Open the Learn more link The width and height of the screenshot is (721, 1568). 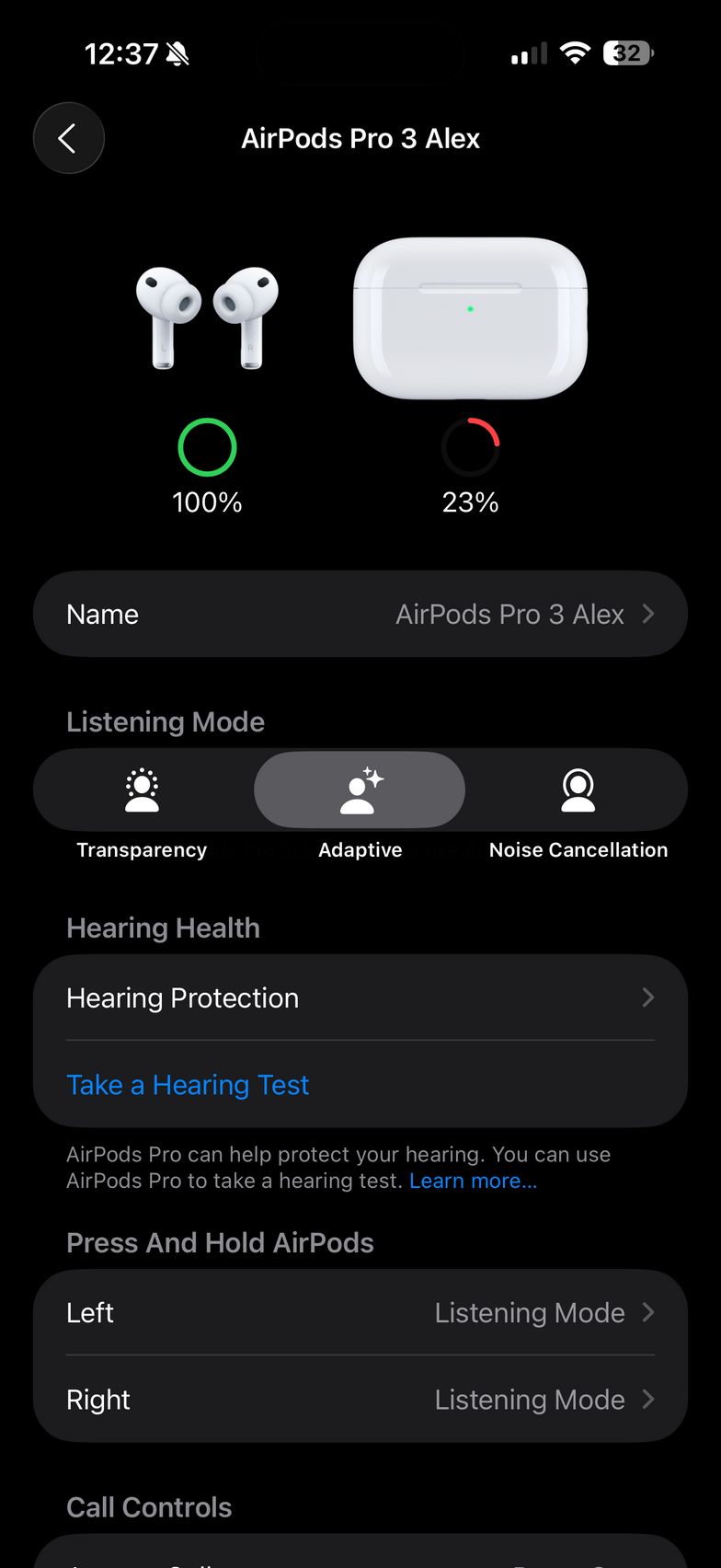(x=473, y=1181)
